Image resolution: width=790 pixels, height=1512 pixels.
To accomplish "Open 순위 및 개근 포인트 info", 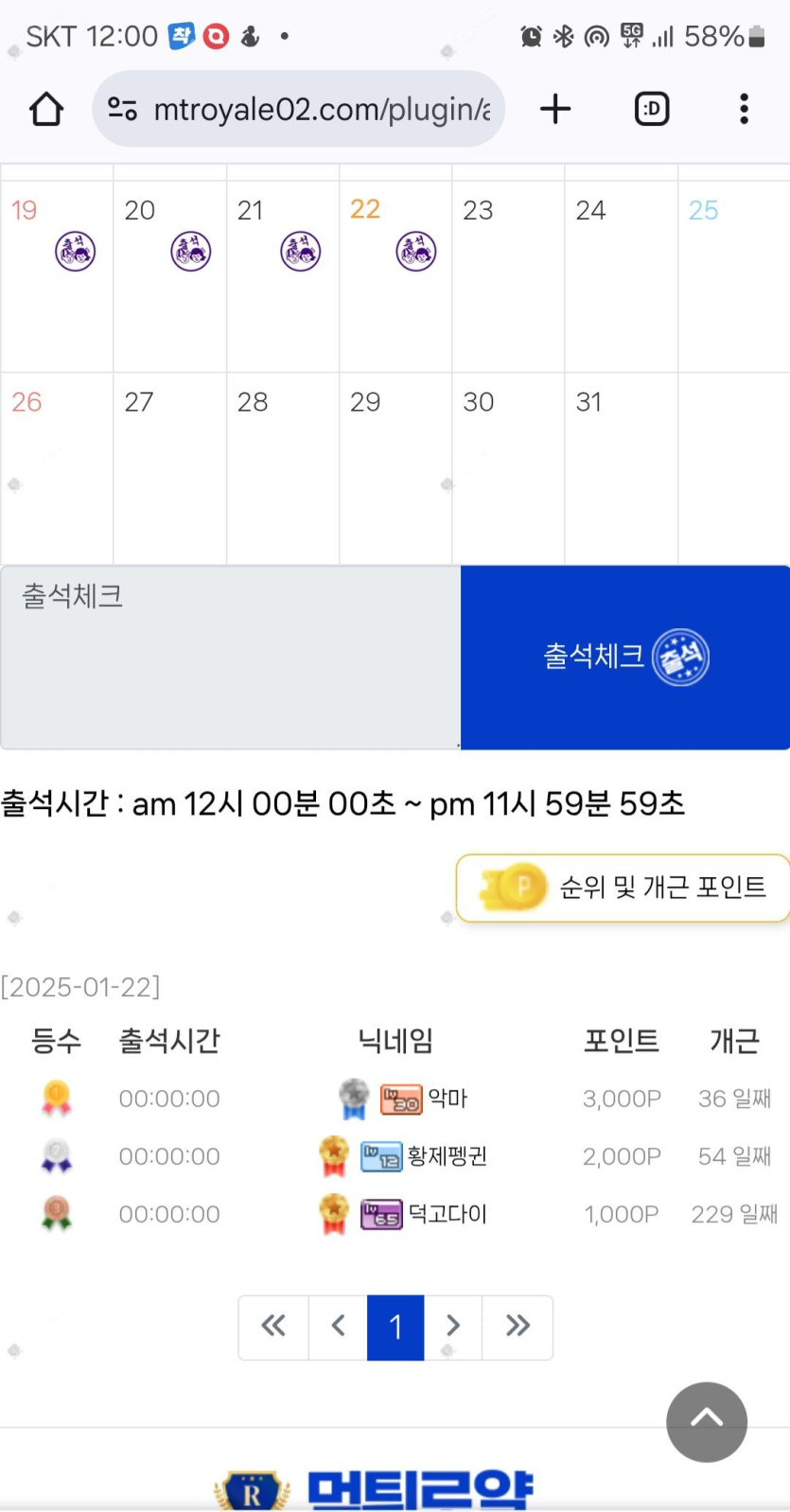I will pos(624,888).
